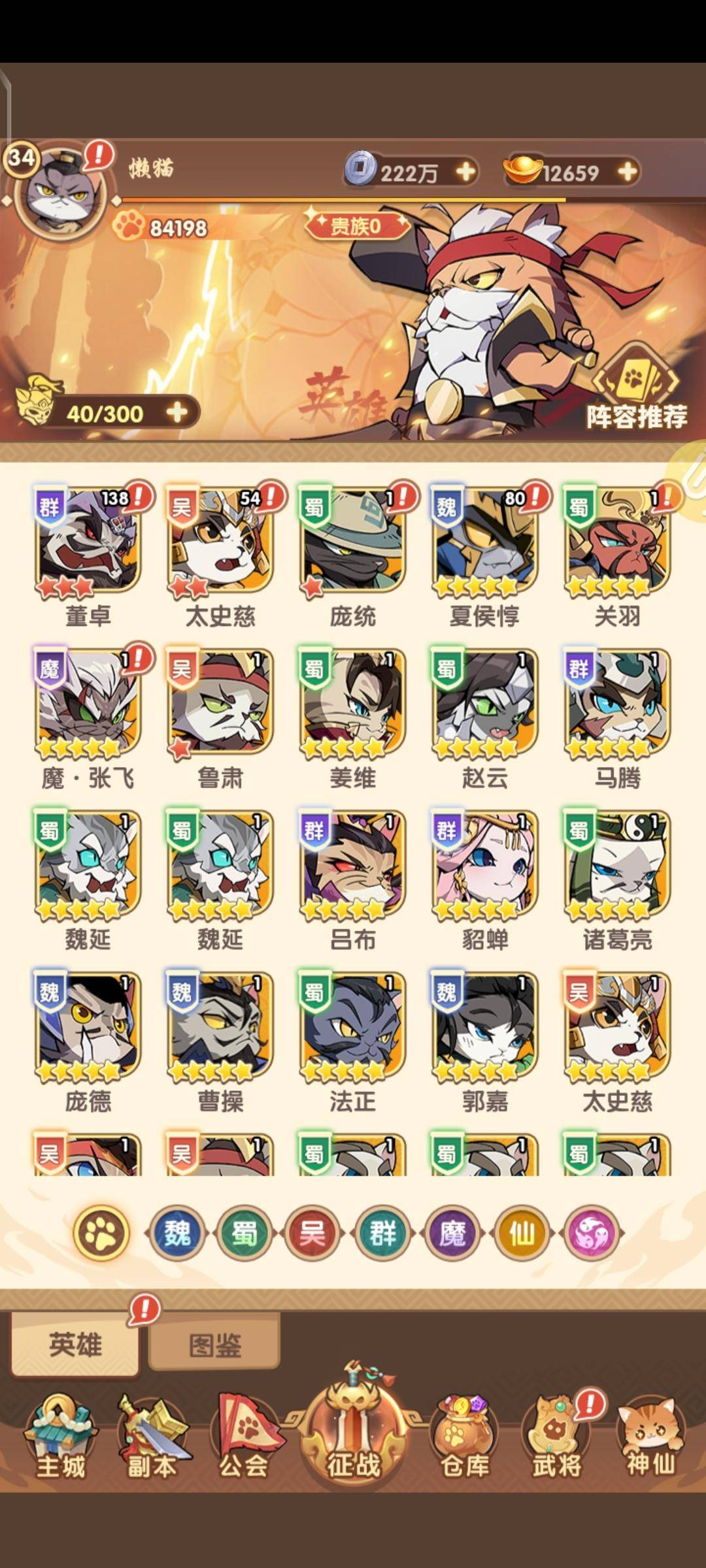Expand hero capacity beyond 40/300
Screen dimensions: 706x1568
click(x=176, y=413)
